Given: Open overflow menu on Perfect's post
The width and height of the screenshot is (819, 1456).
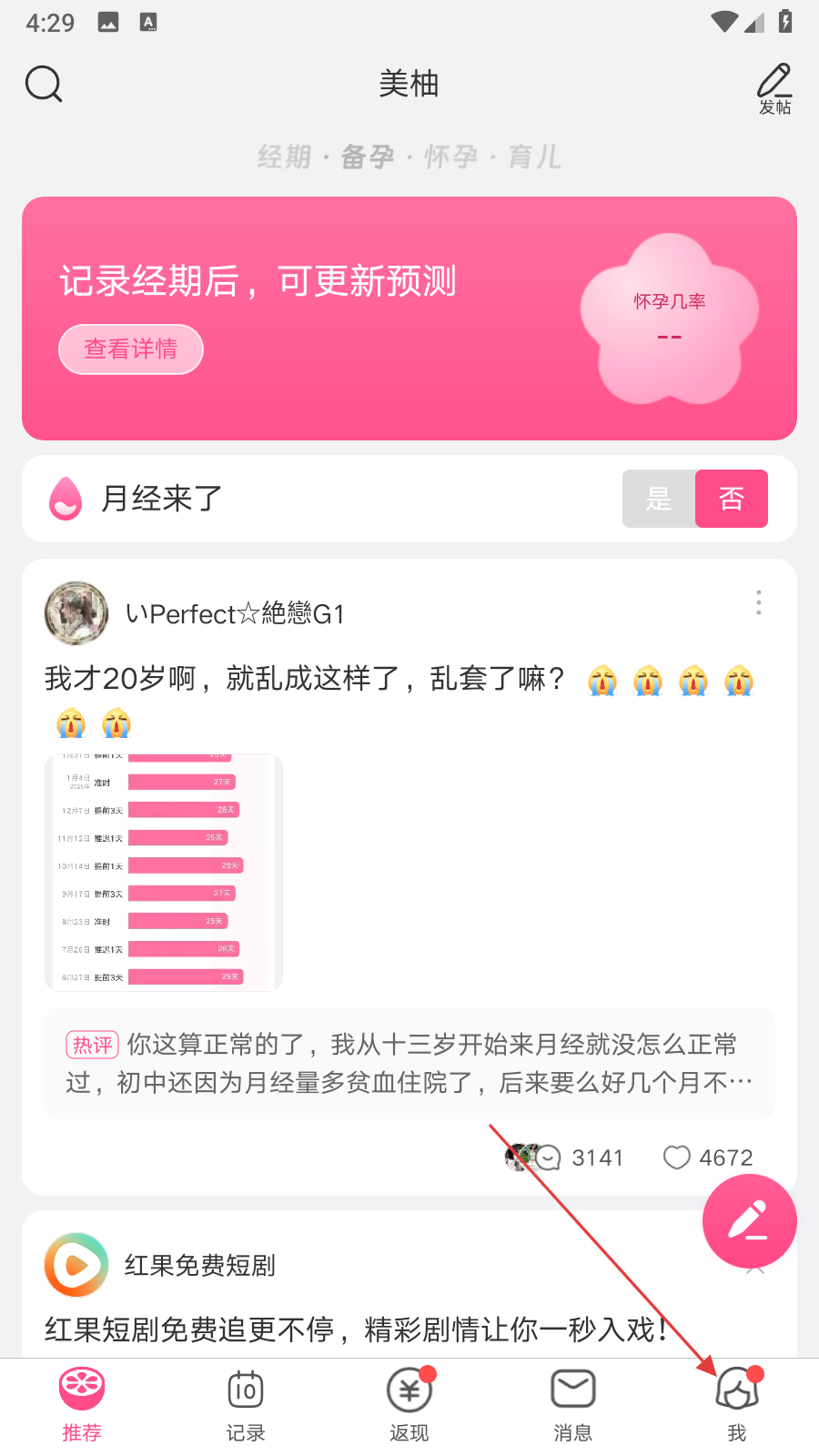Looking at the screenshot, I should pyautogui.click(x=758, y=602).
